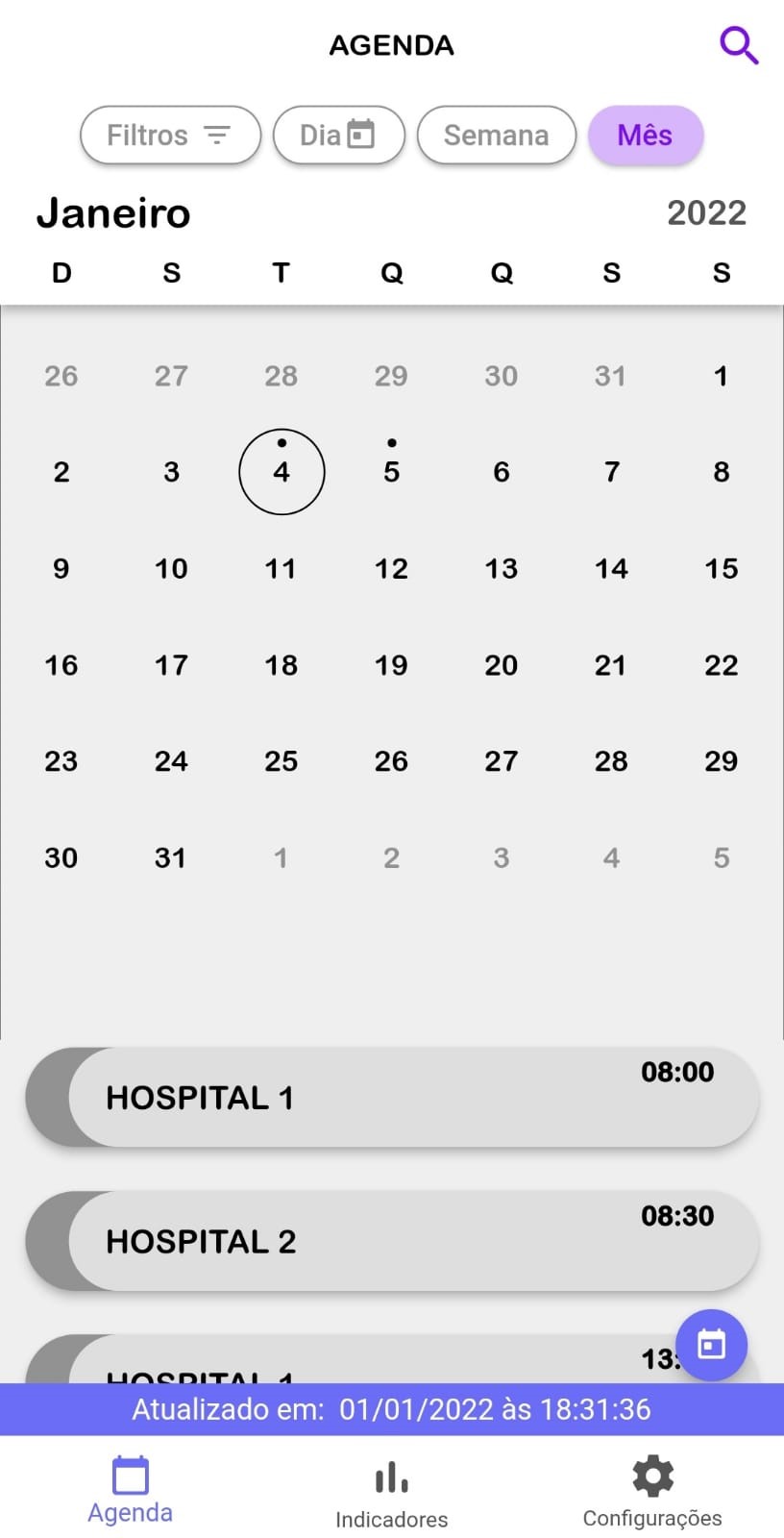Image resolution: width=784 pixels, height=1538 pixels.
Task: Open the Agenda tab
Action: pos(131,1489)
